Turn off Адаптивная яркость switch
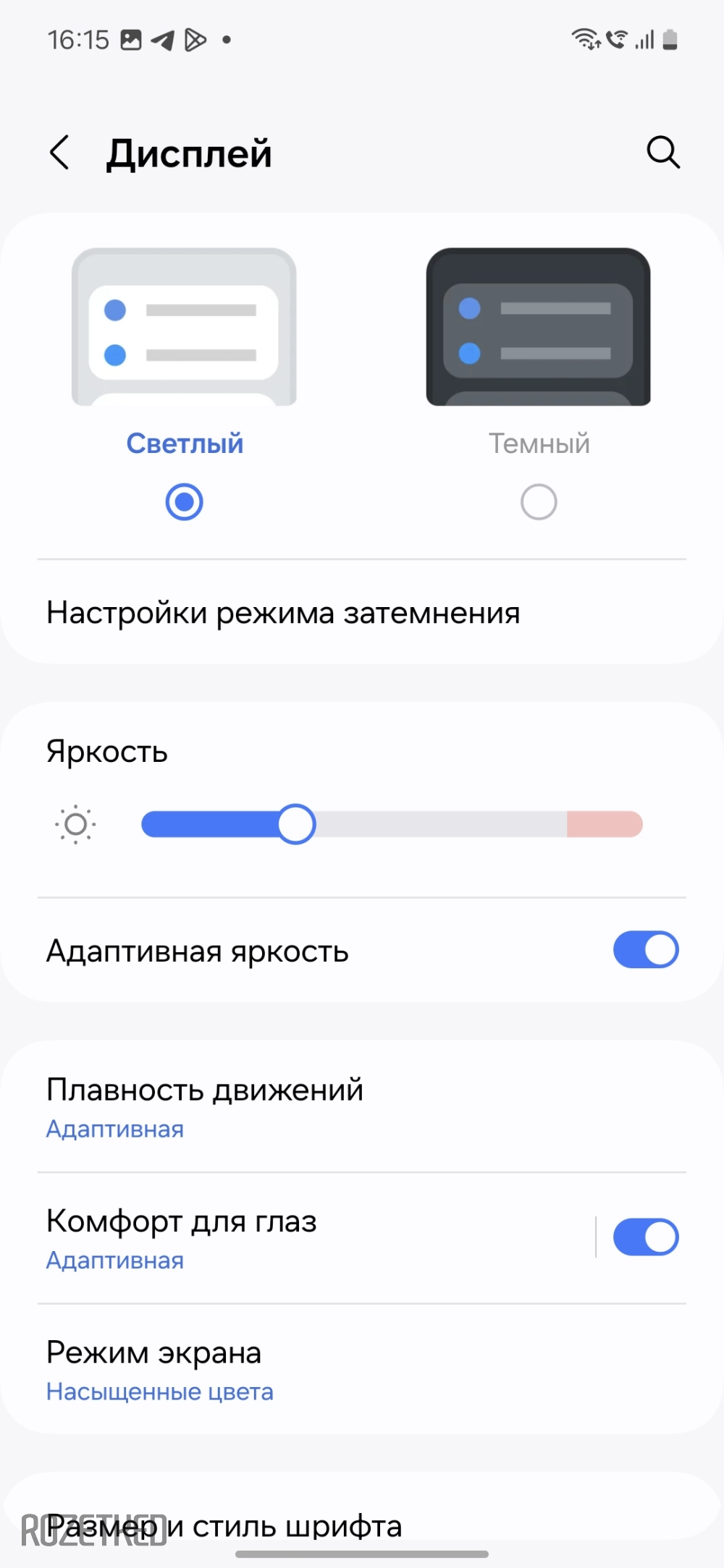 click(x=645, y=950)
